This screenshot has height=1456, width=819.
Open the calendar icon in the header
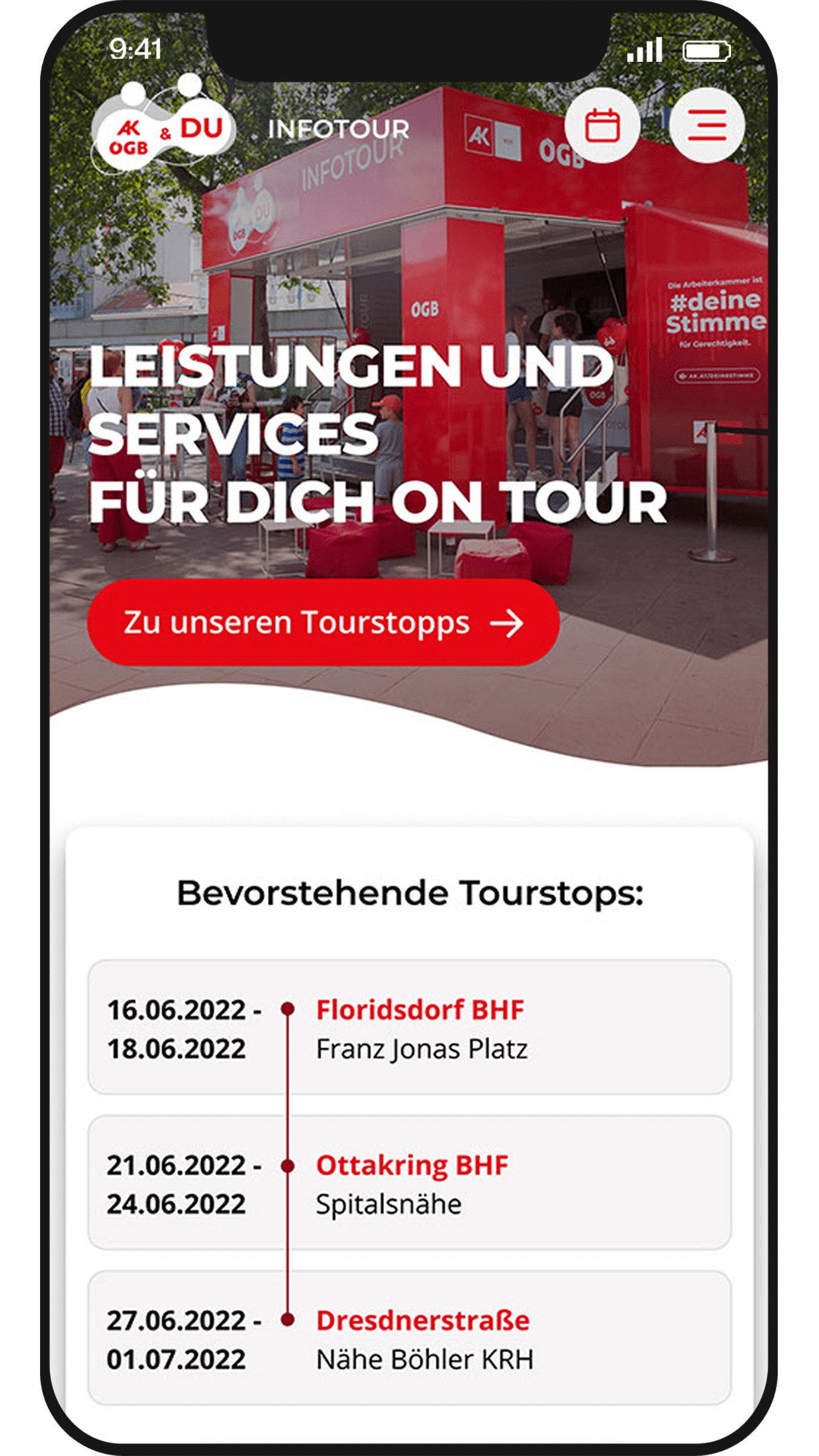pyautogui.click(x=602, y=126)
